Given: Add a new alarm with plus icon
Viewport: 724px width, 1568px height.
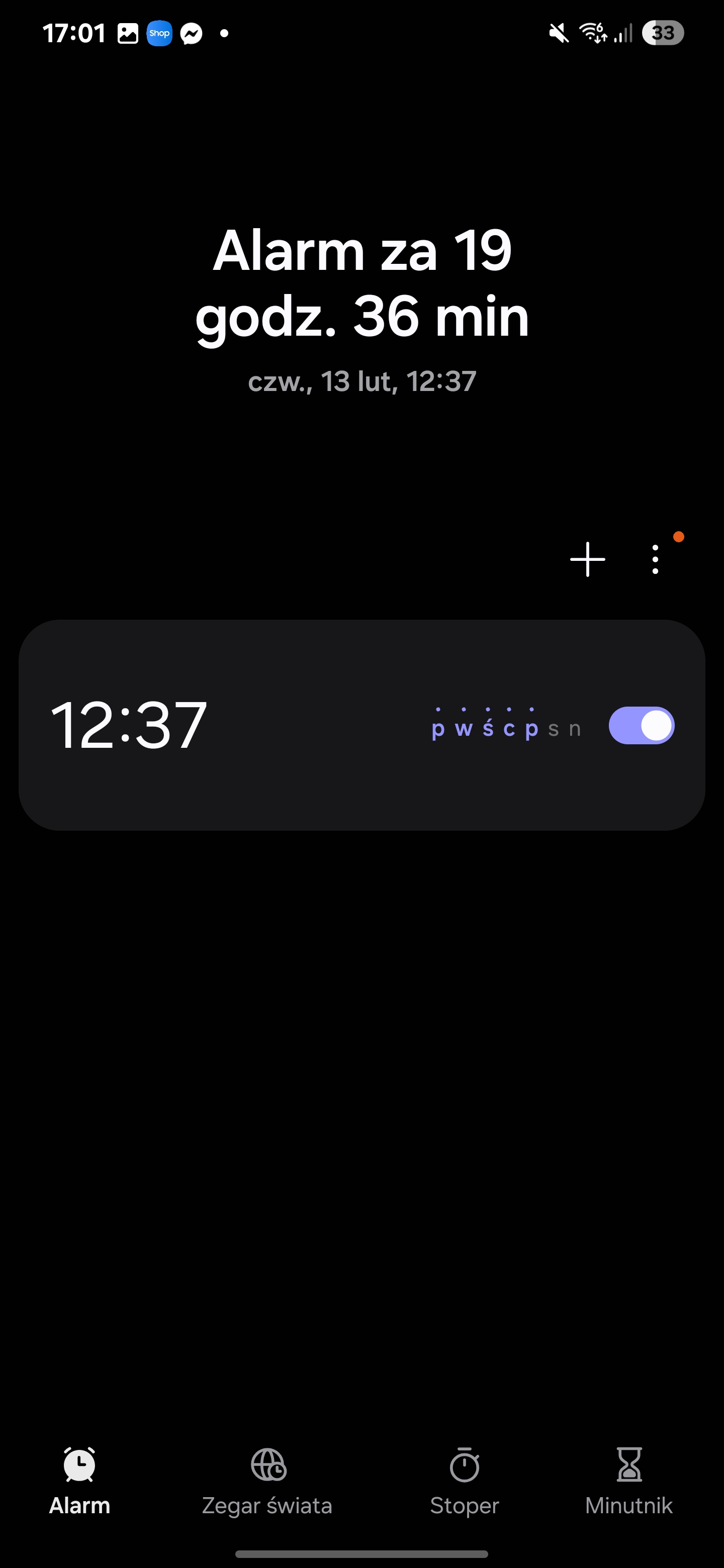Looking at the screenshot, I should (587, 559).
